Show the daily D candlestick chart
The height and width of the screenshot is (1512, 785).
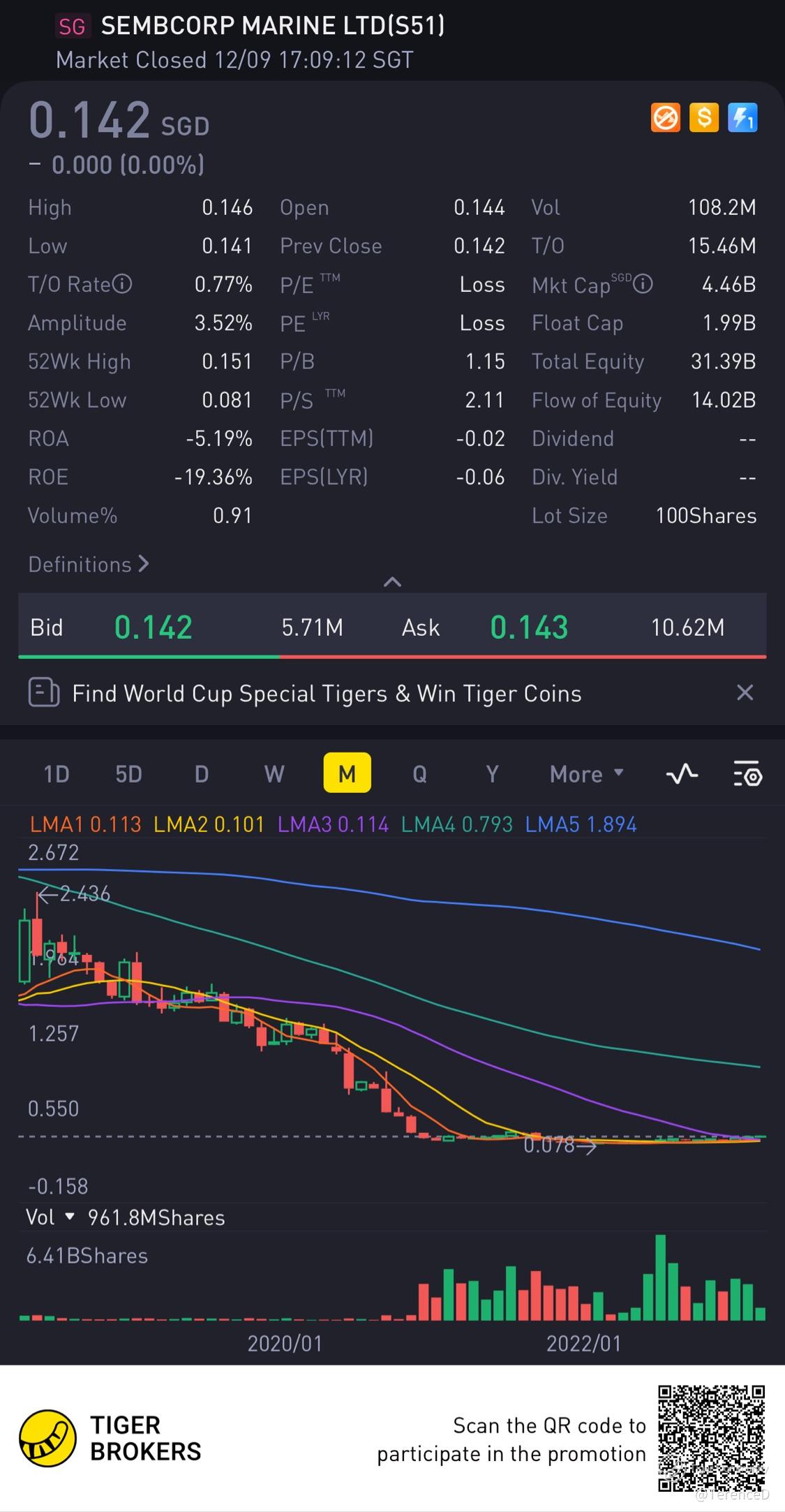pos(202,774)
